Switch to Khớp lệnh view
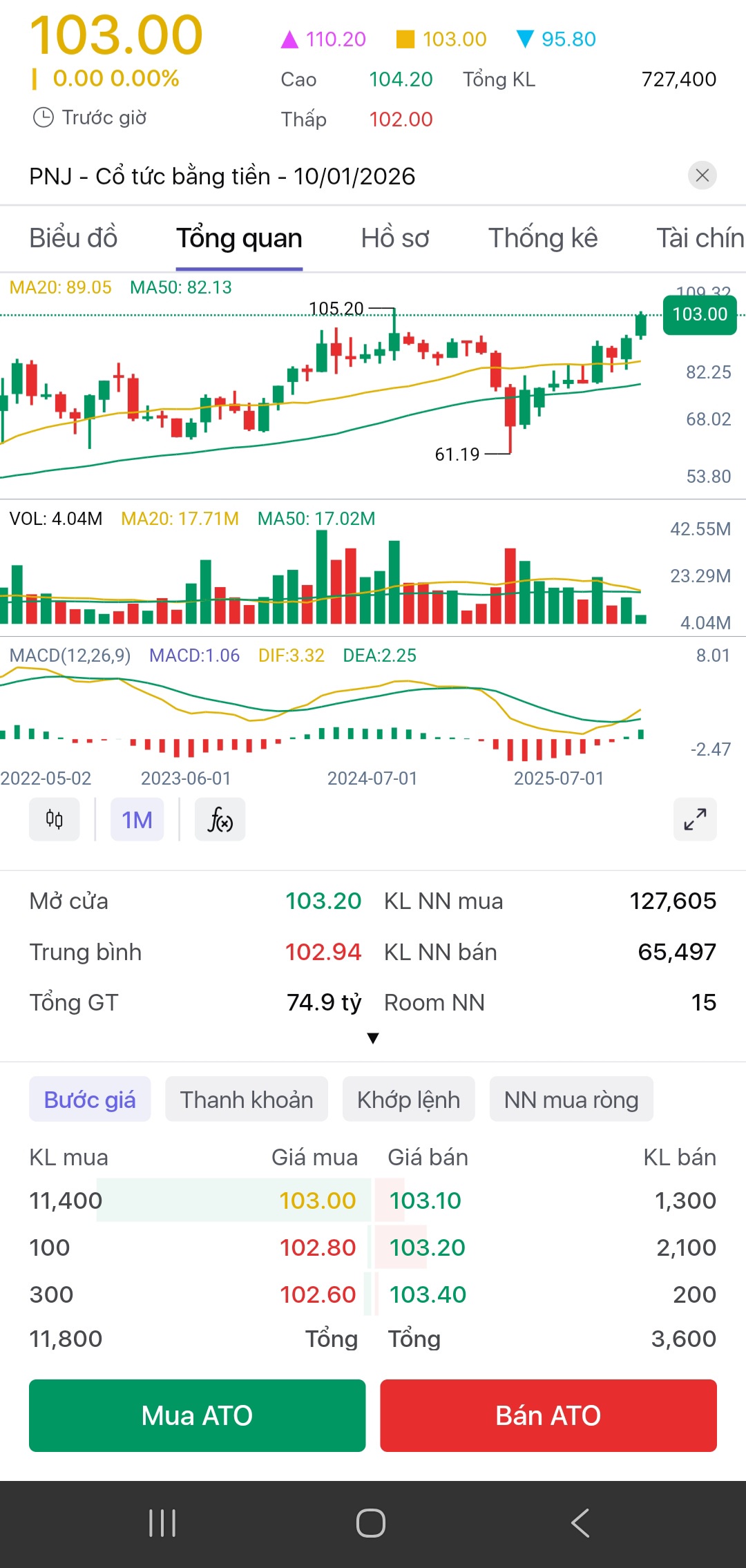Screen dimensions: 746x1568 (408, 1099)
